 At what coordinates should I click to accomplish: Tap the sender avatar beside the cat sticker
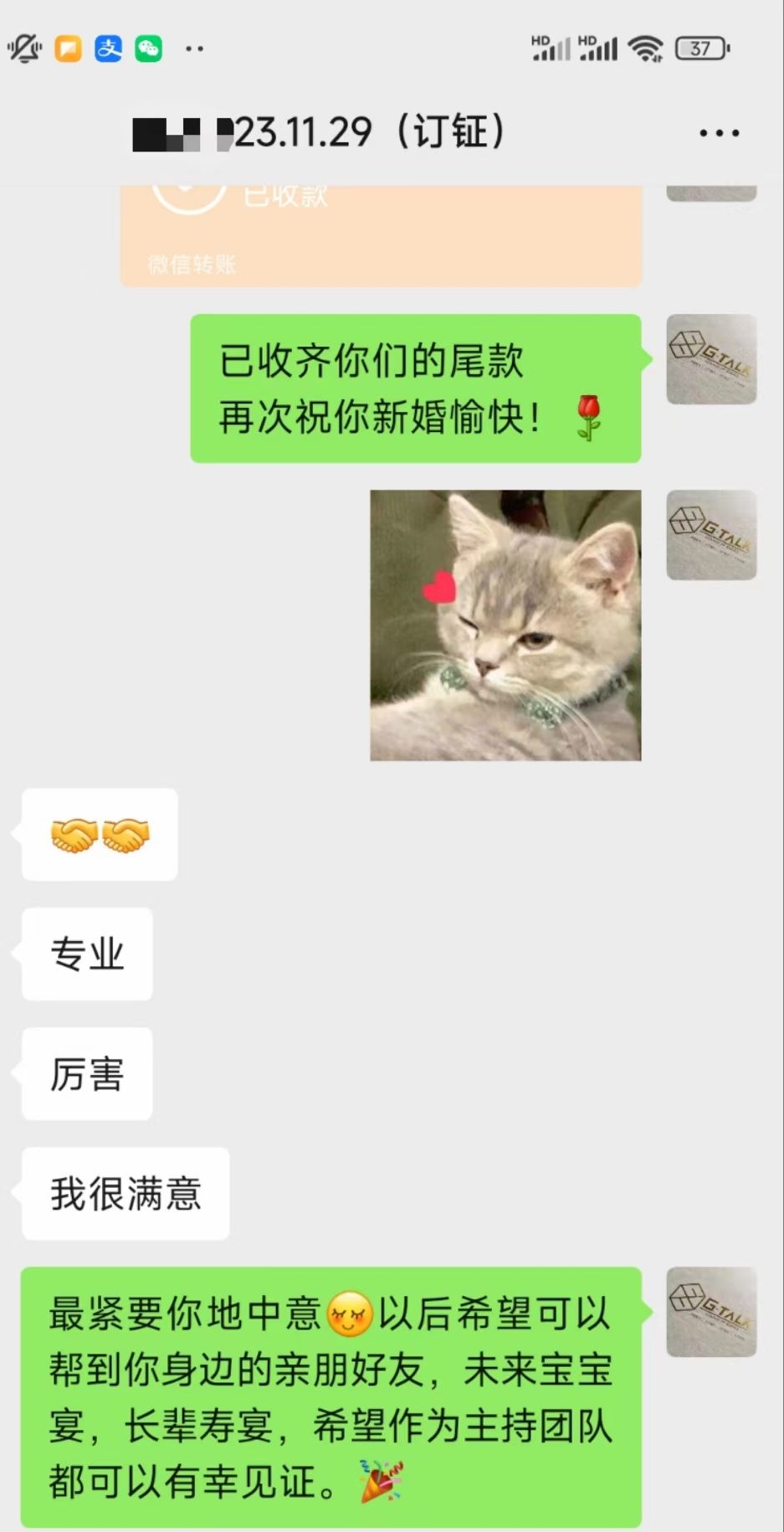(x=711, y=535)
